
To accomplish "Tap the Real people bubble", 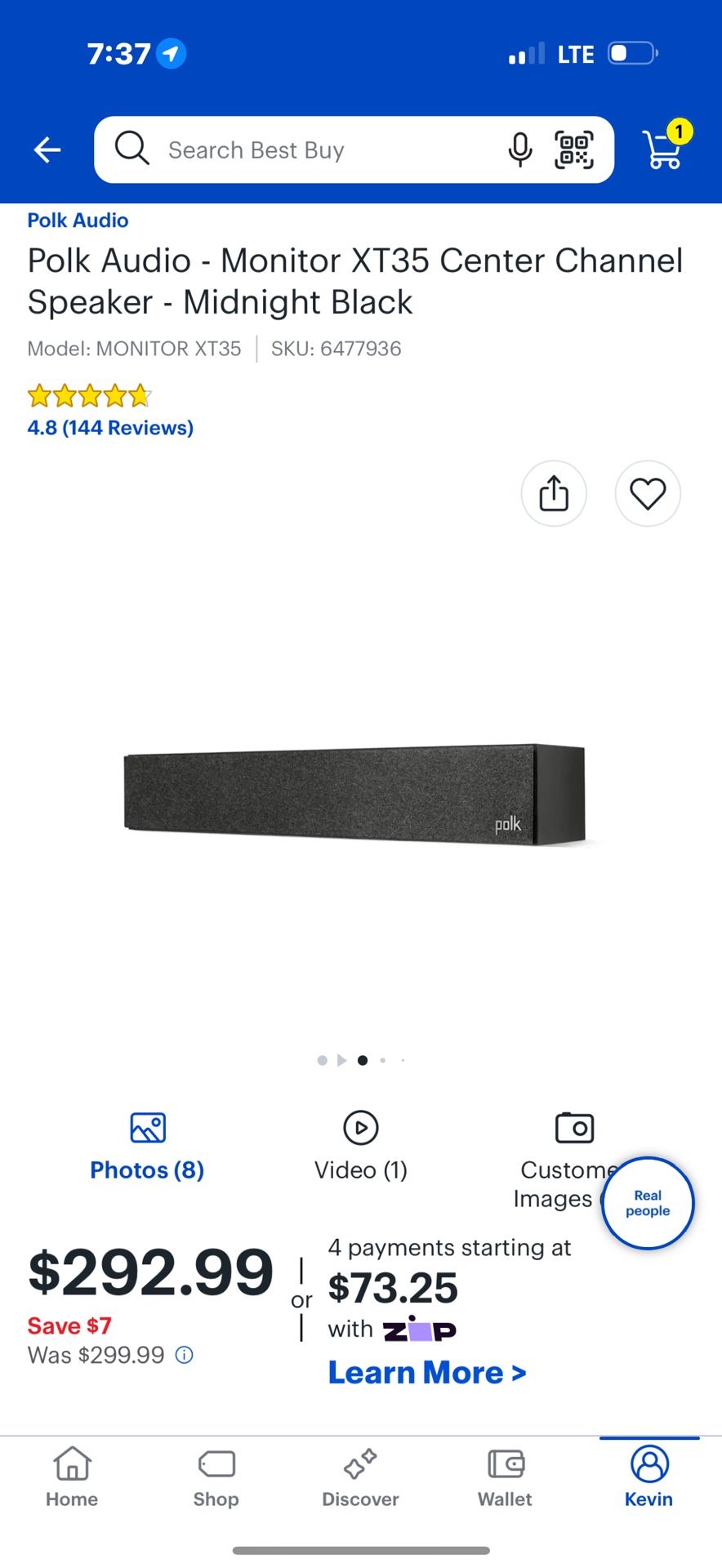I will 648,1203.
